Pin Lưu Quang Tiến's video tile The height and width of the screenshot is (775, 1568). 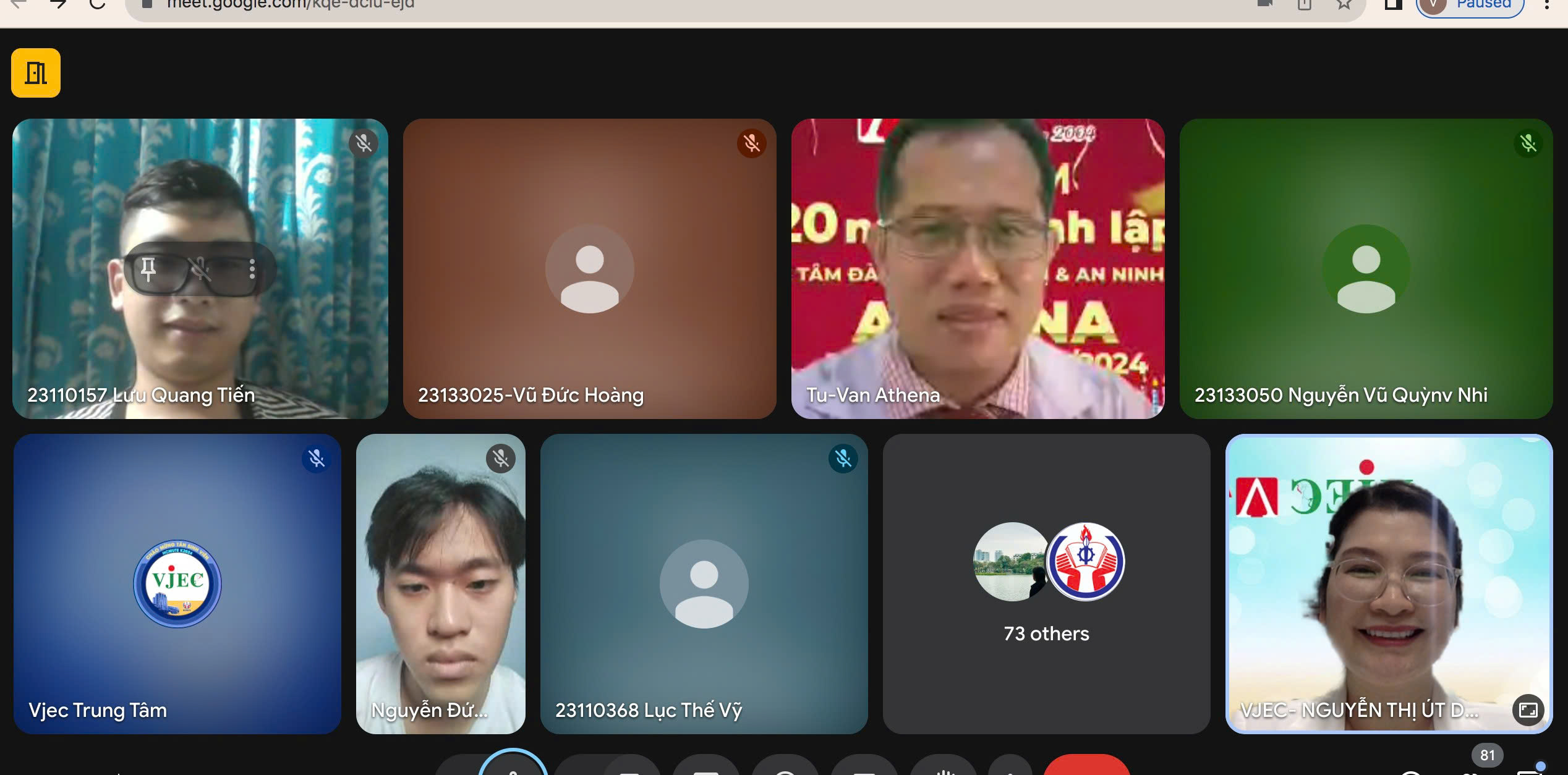(x=148, y=269)
